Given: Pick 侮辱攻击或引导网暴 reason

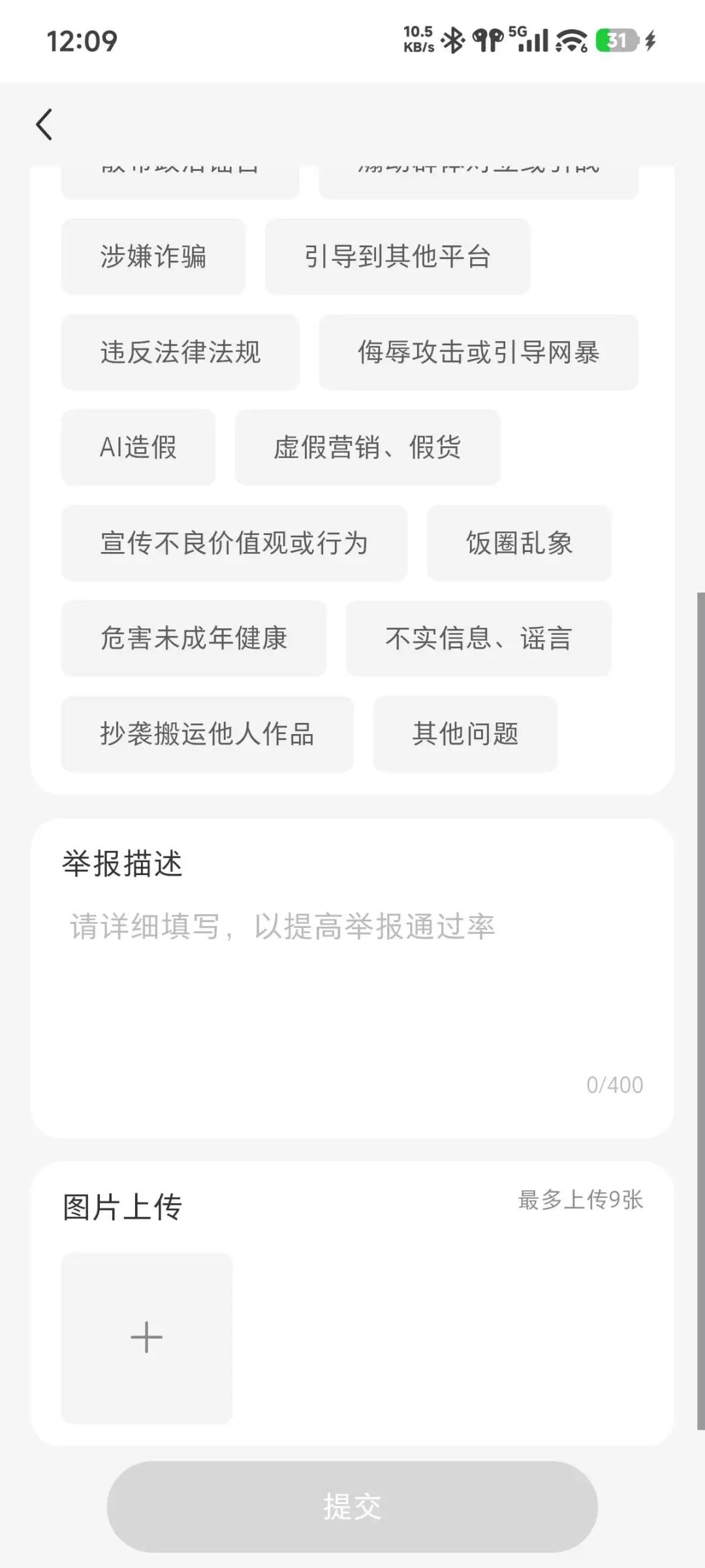Looking at the screenshot, I should click(x=478, y=352).
